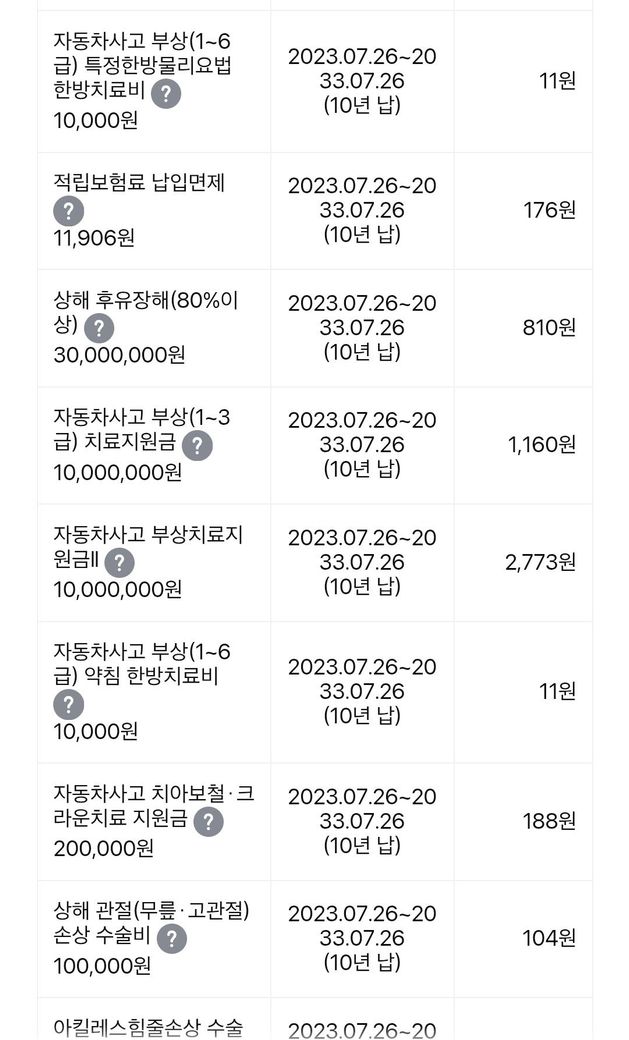This screenshot has height=1040, width=629.
Task: Show help for 상해 후유장해(80%이상)
Action: [98, 328]
